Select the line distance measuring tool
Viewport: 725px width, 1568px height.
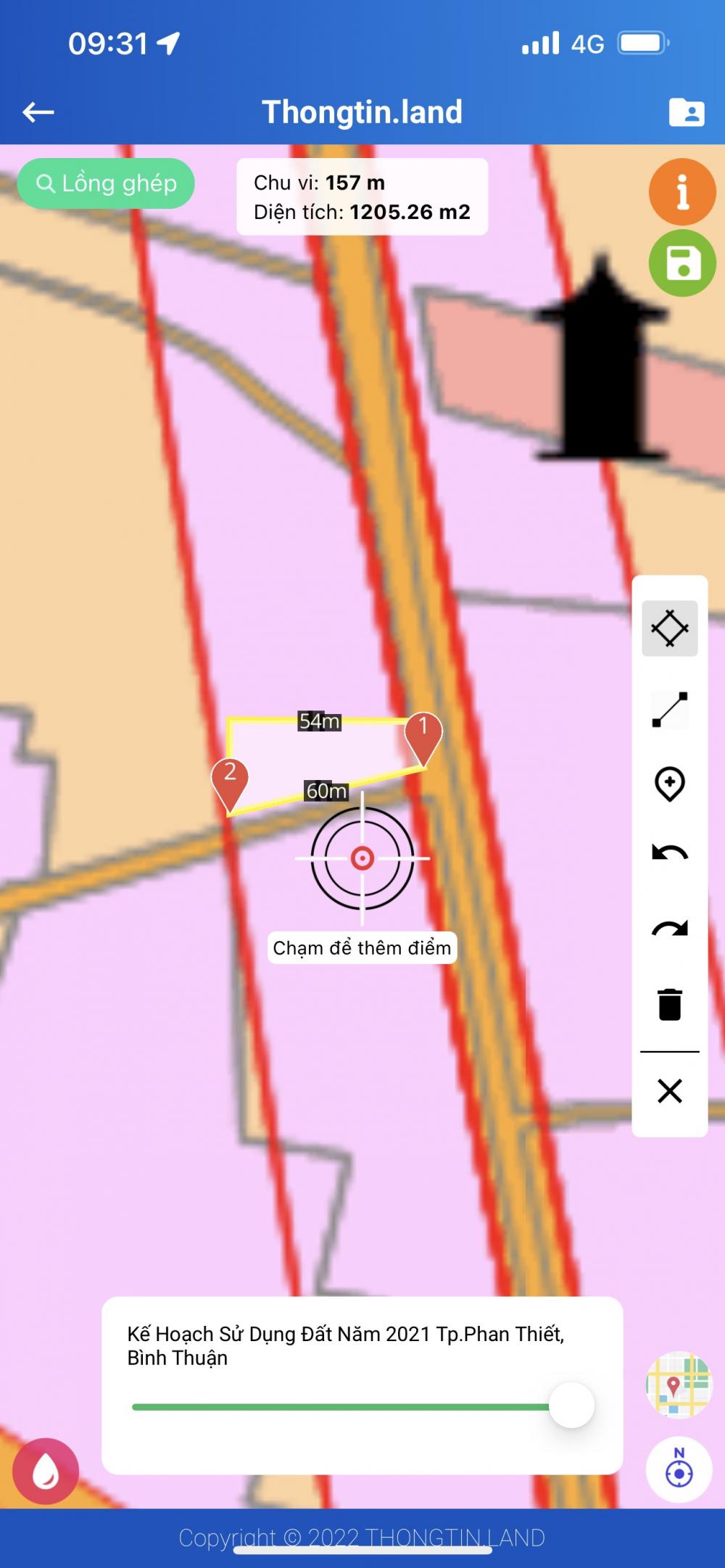pos(670,709)
